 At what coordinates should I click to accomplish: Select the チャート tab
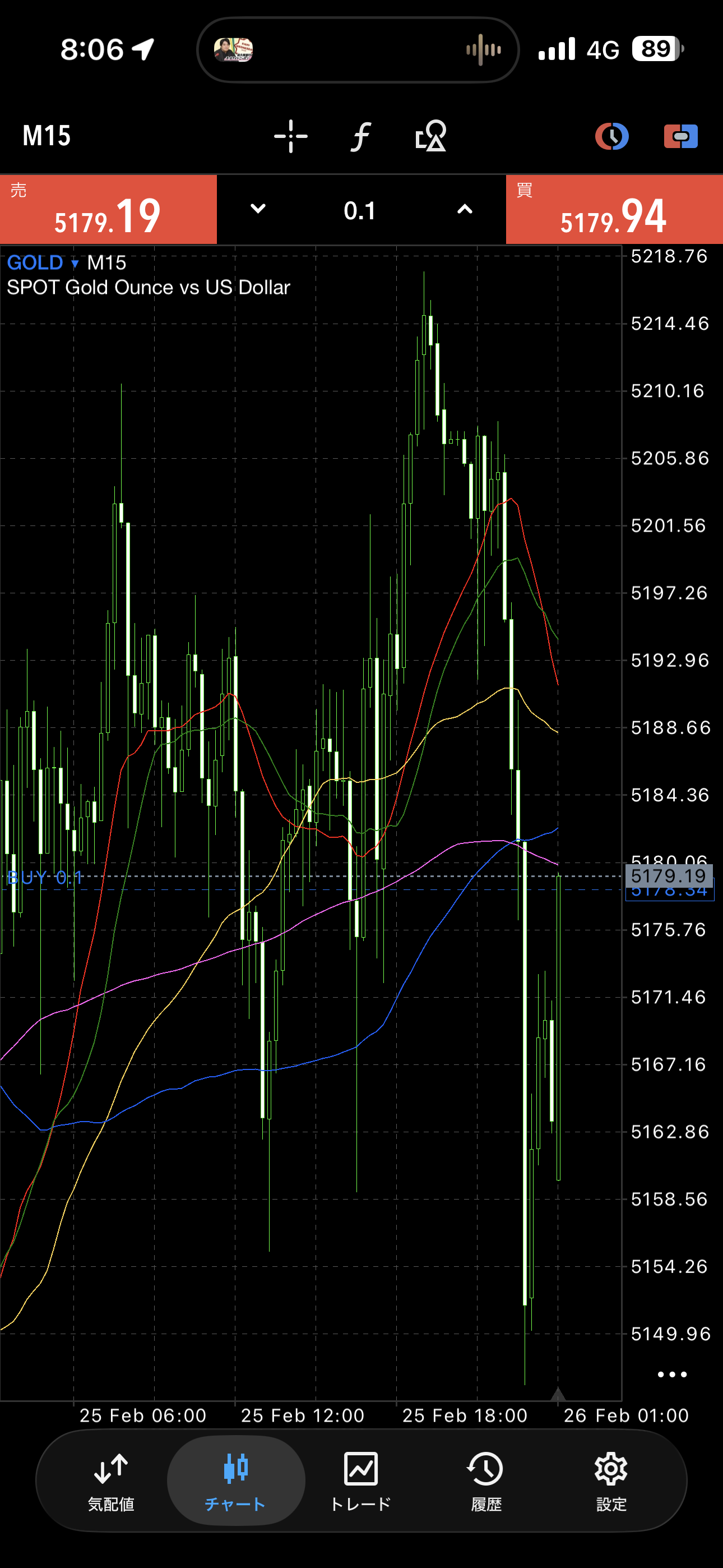[x=235, y=1481]
